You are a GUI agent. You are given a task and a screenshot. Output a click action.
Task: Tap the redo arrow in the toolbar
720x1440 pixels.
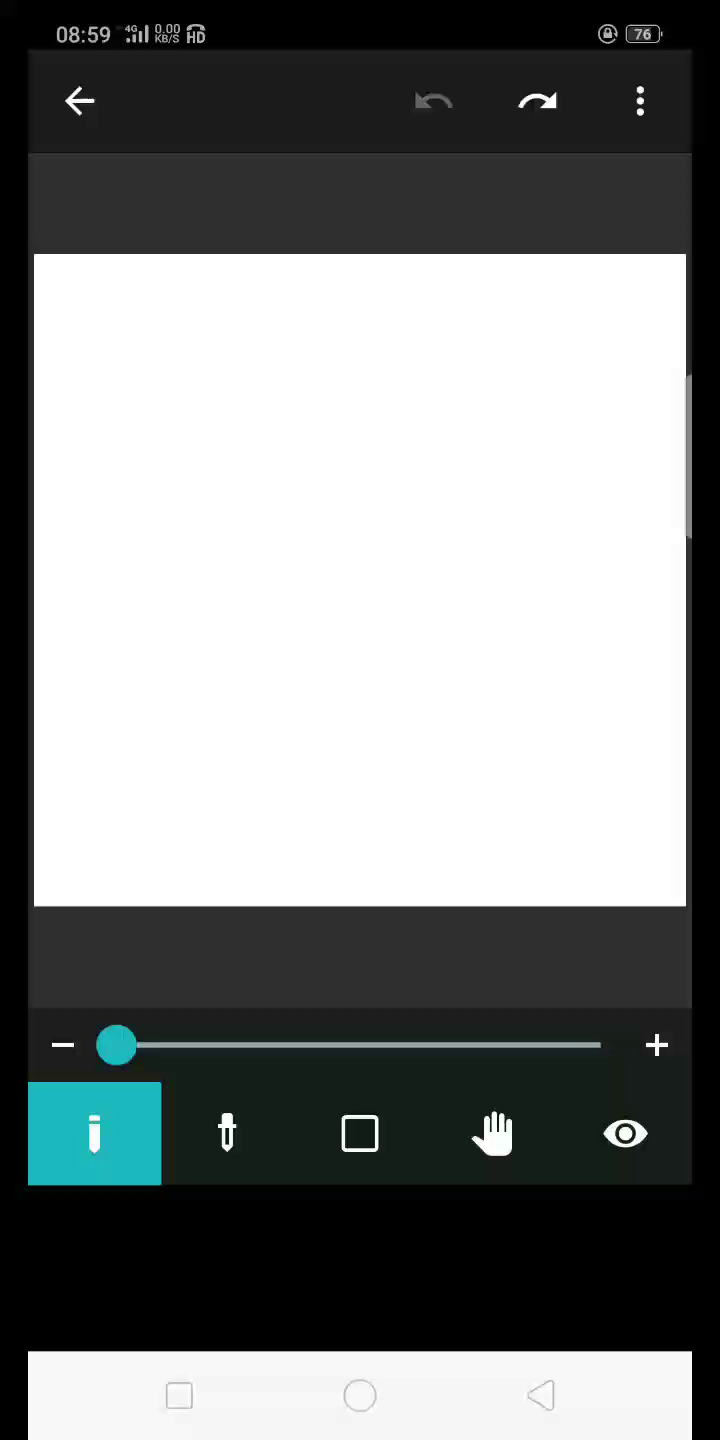537,102
